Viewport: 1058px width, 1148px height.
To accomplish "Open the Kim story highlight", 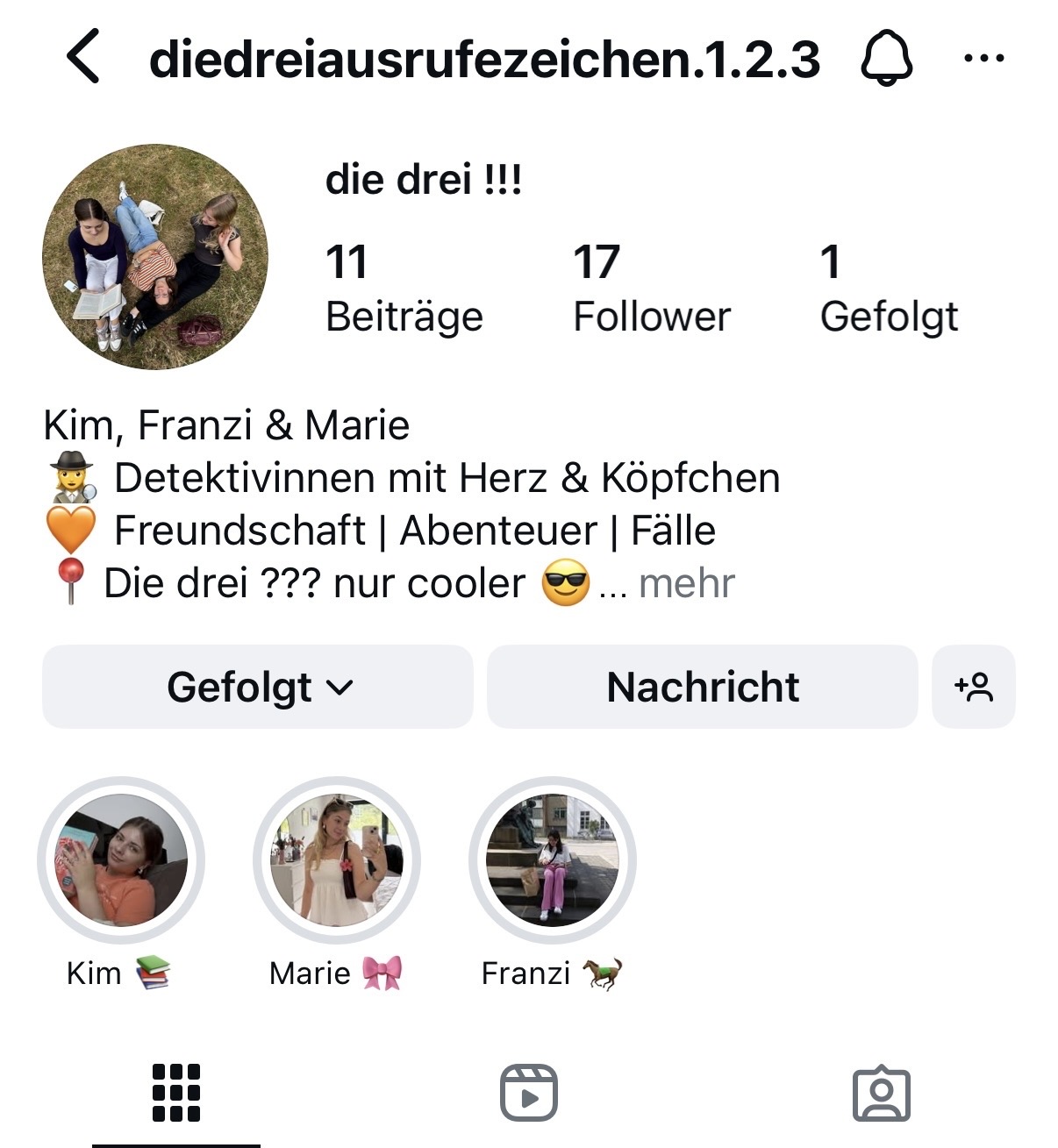I will [x=121, y=860].
